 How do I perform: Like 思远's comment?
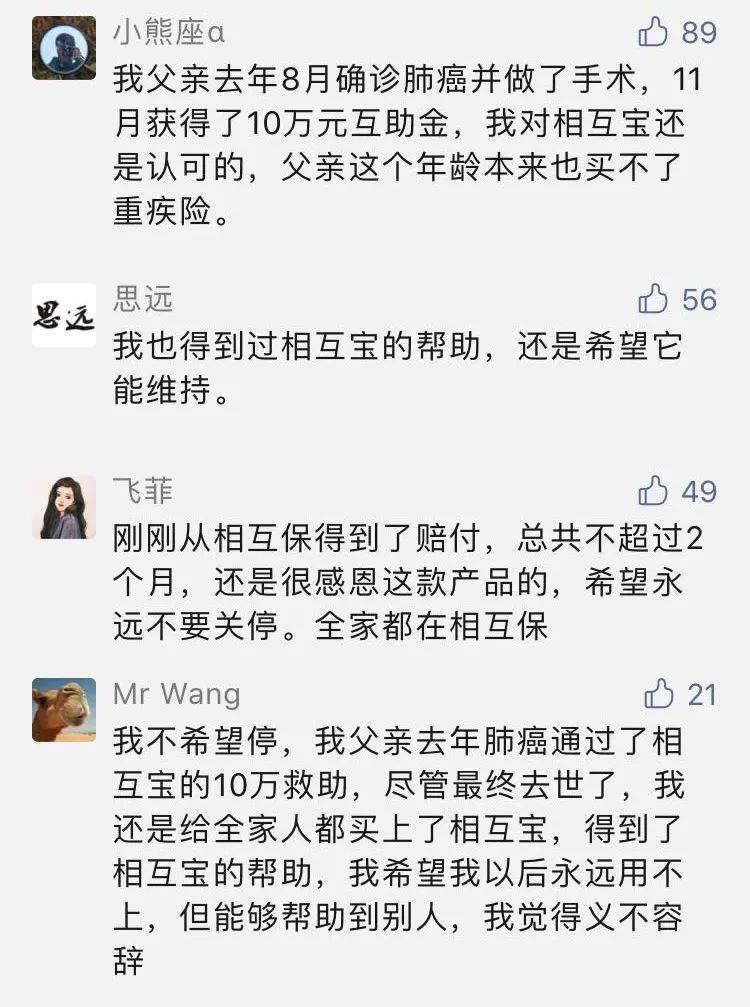[654, 298]
